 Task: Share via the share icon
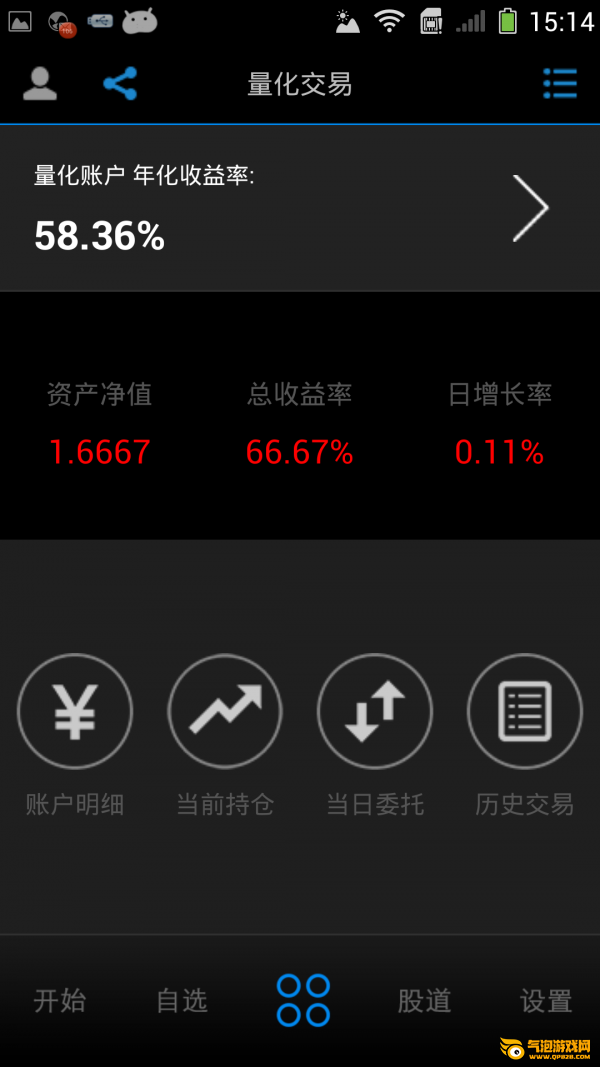[x=120, y=84]
